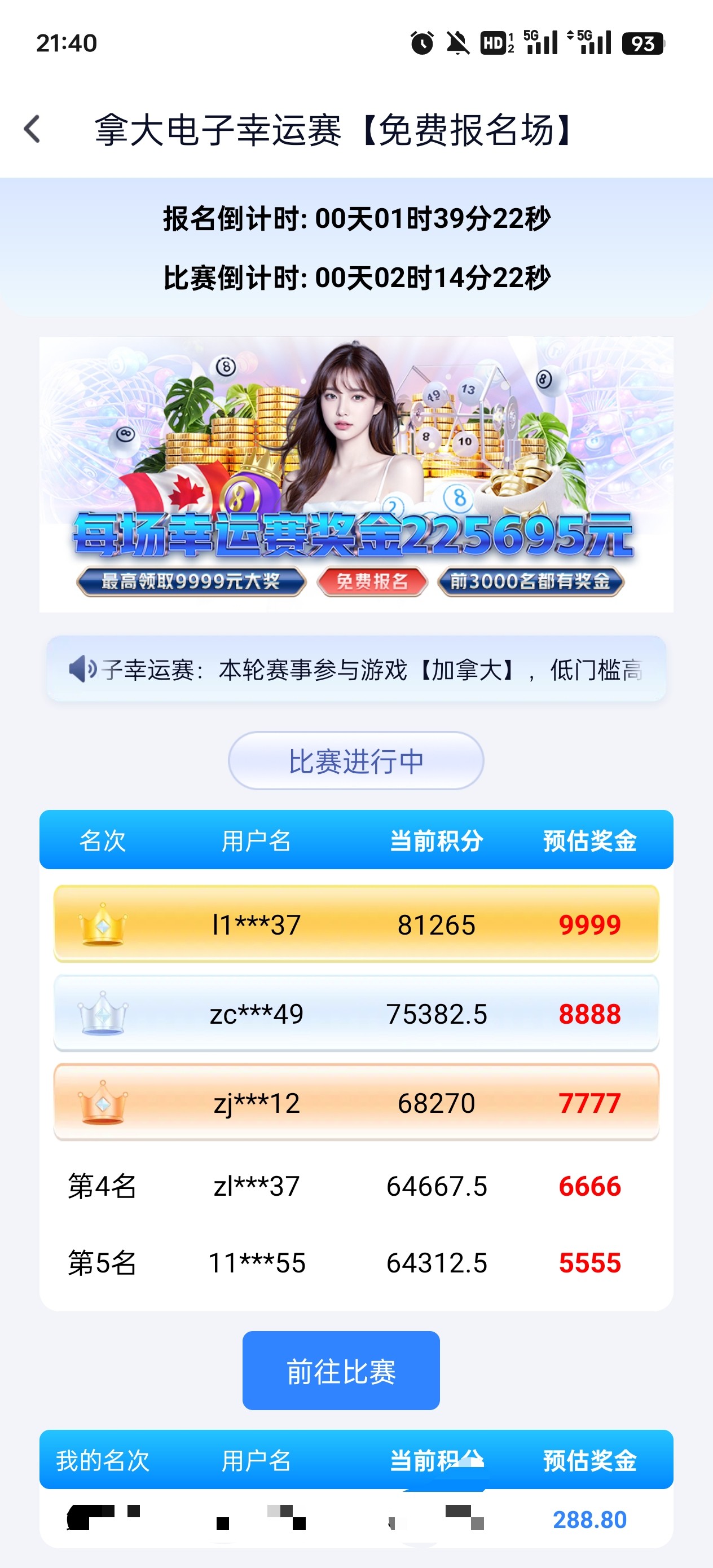Image resolution: width=713 pixels, height=1568 pixels.
Task: Tap the 比赛进行中 status button
Action: pos(356,761)
